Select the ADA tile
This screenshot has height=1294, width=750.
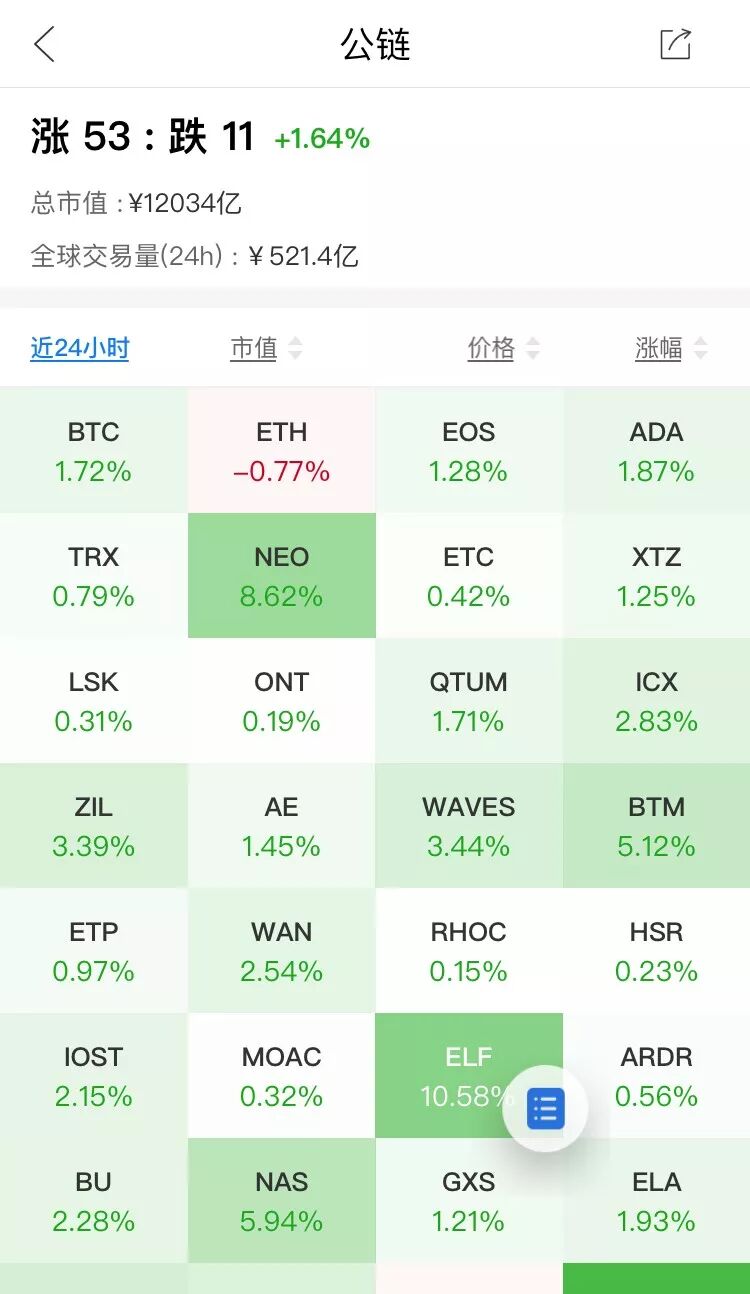click(x=656, y=451)
